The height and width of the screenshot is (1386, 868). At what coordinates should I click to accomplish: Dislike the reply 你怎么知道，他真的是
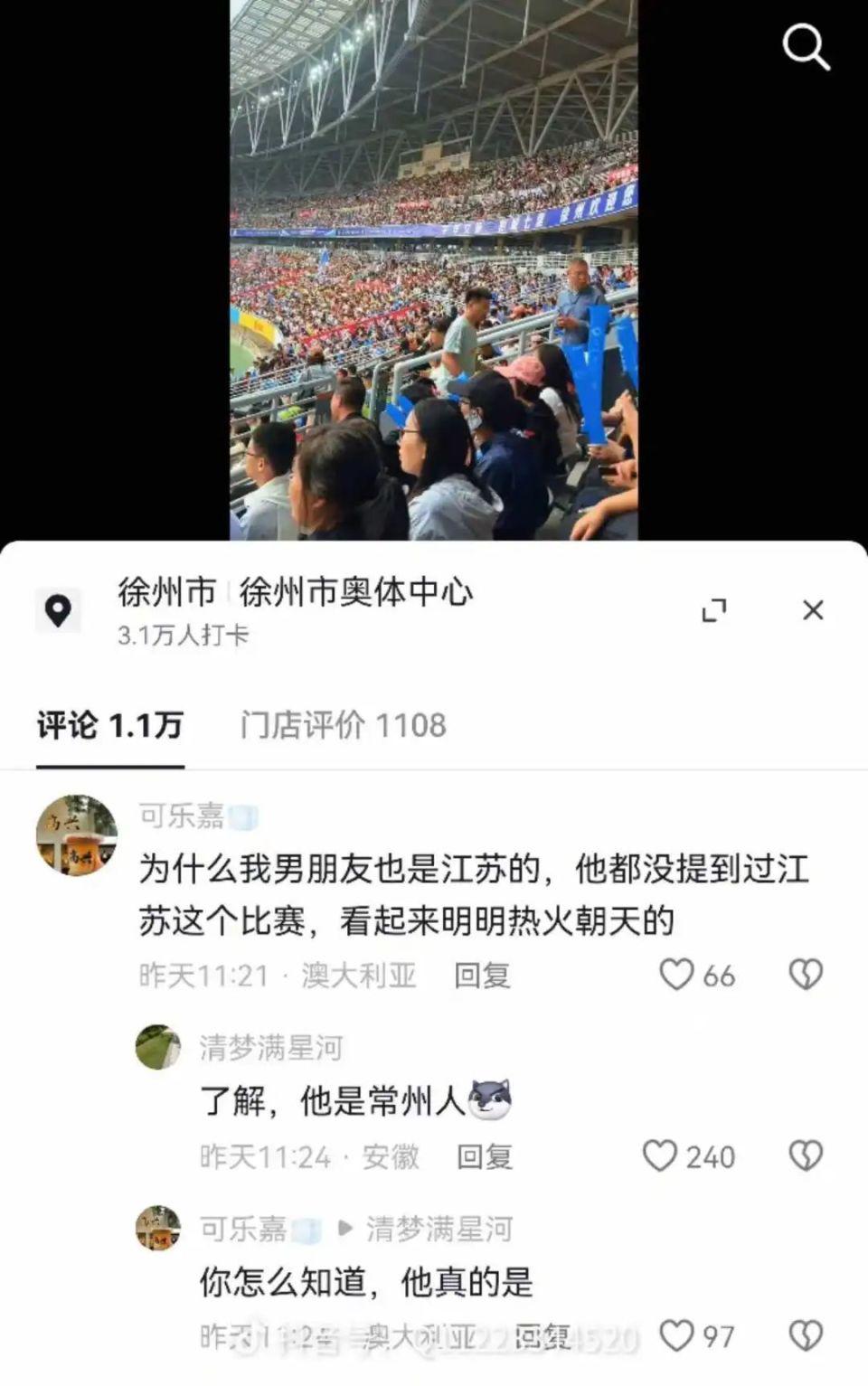click(x=806, y=1336)
